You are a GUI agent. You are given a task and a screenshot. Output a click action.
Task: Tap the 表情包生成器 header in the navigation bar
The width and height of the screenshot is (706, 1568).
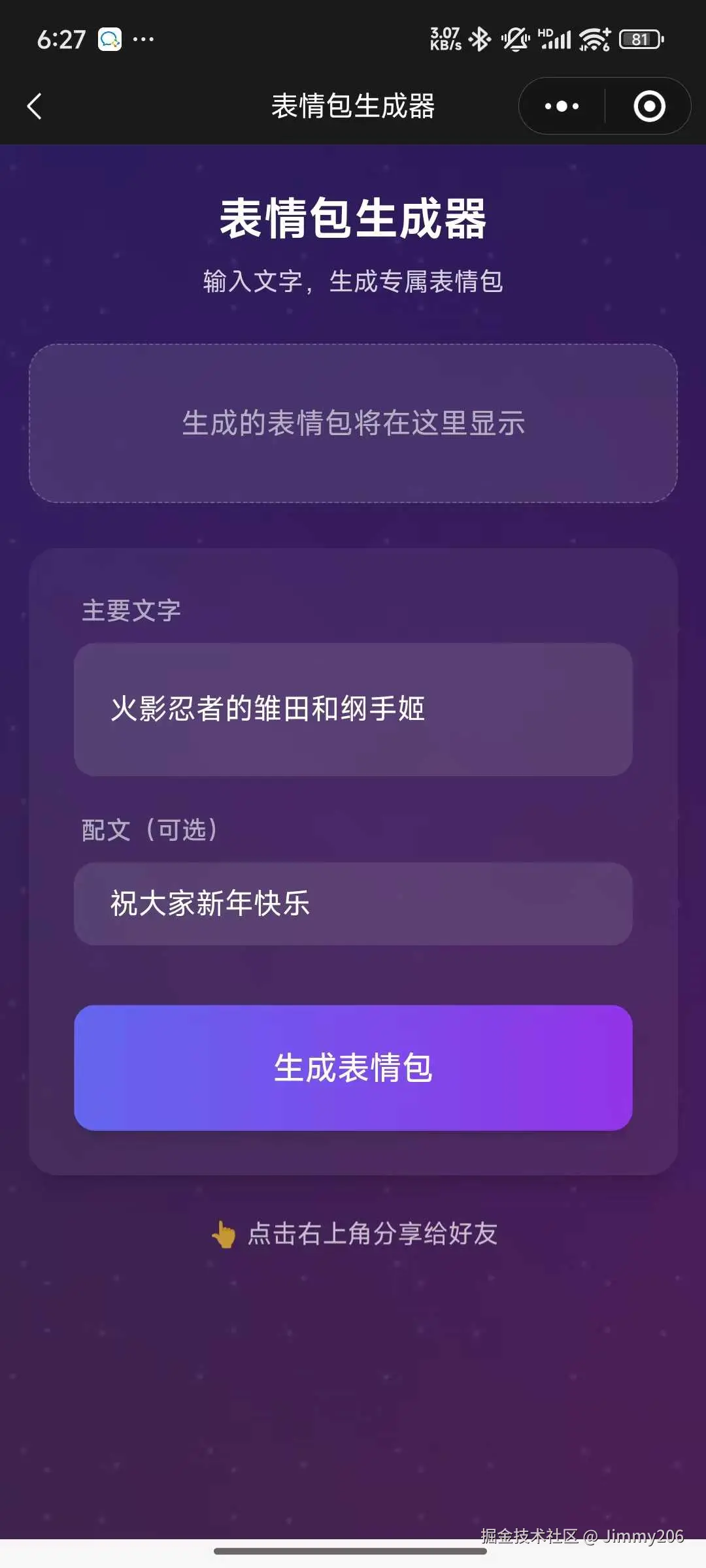pos(353,106)
